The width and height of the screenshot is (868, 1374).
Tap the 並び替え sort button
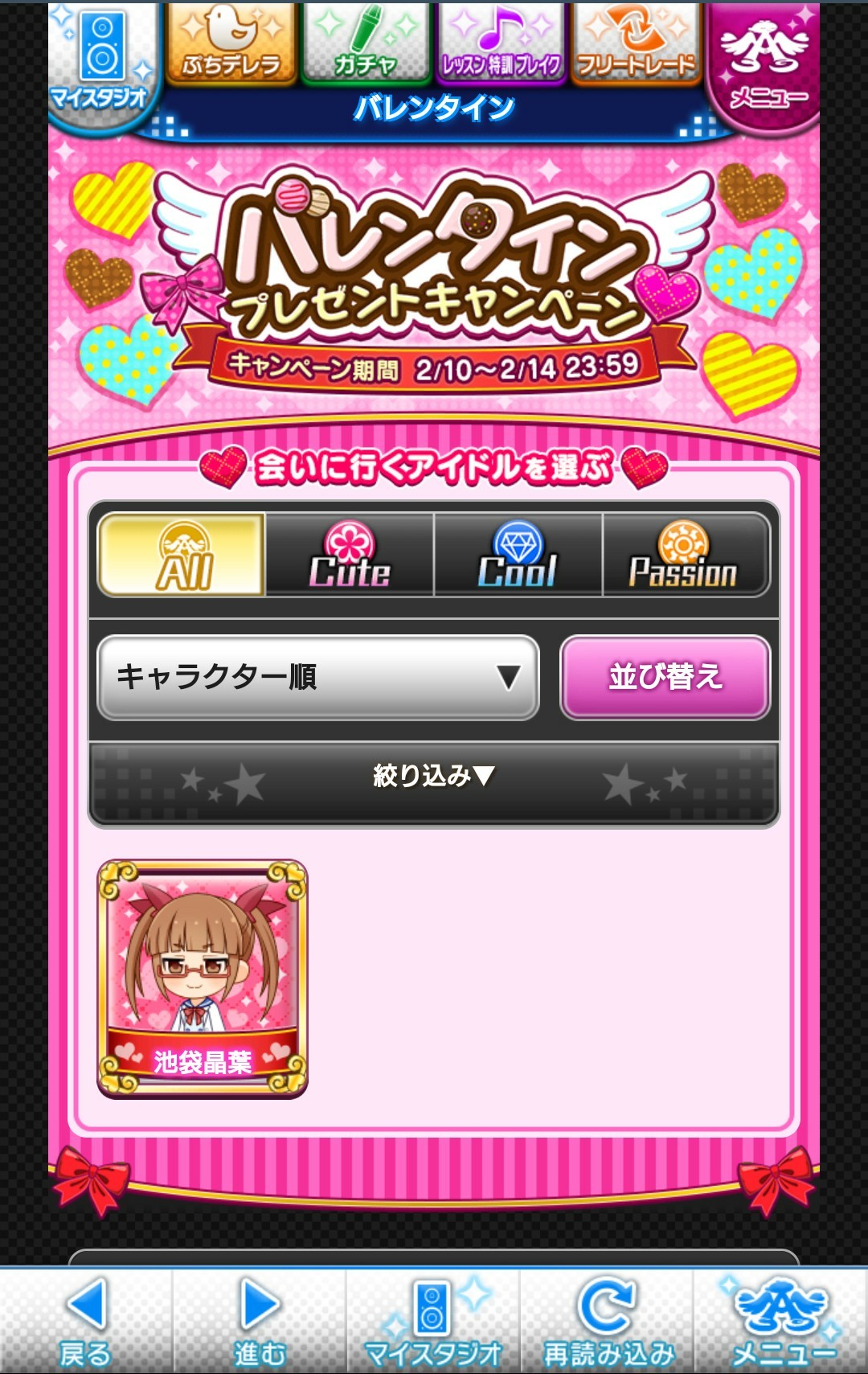665,677
